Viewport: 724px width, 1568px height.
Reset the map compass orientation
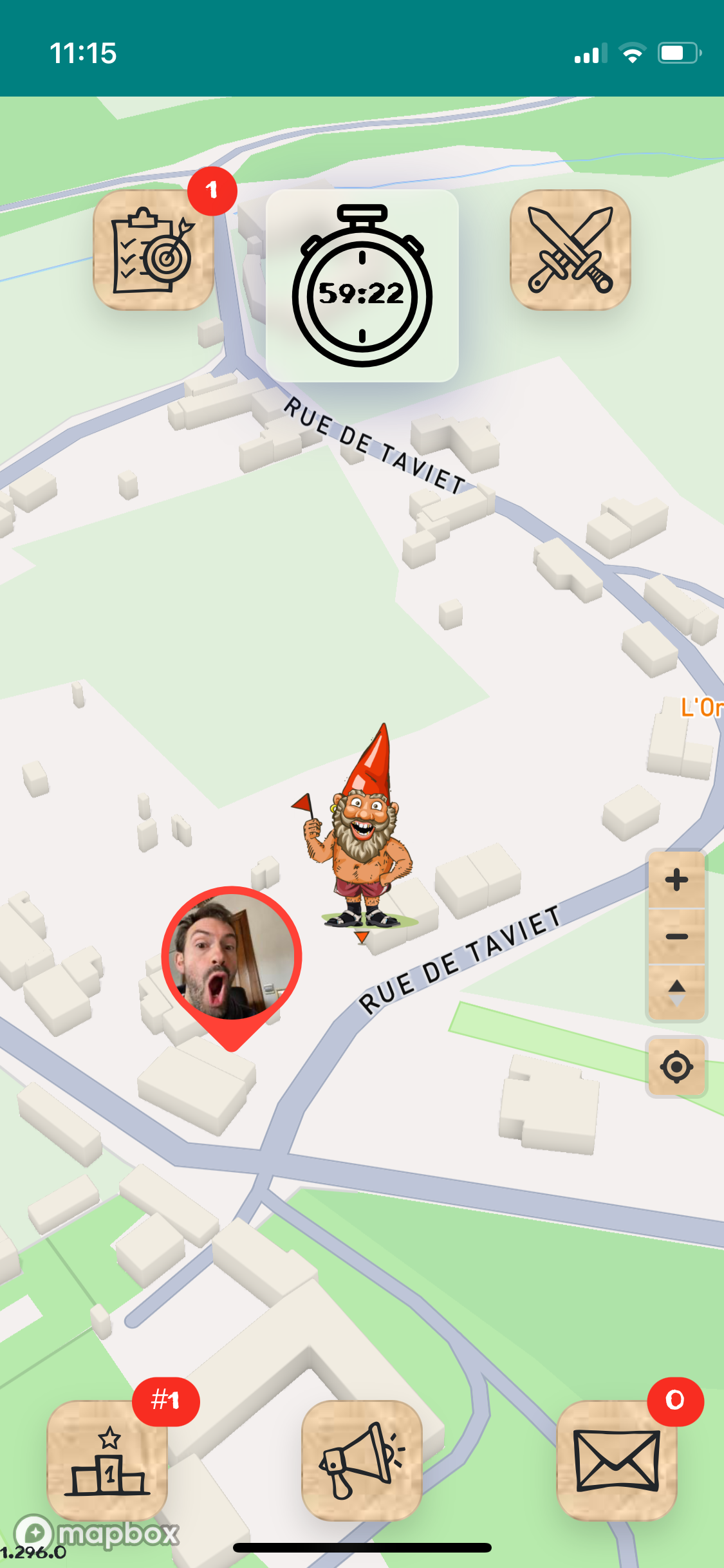(x=676, y=992)
